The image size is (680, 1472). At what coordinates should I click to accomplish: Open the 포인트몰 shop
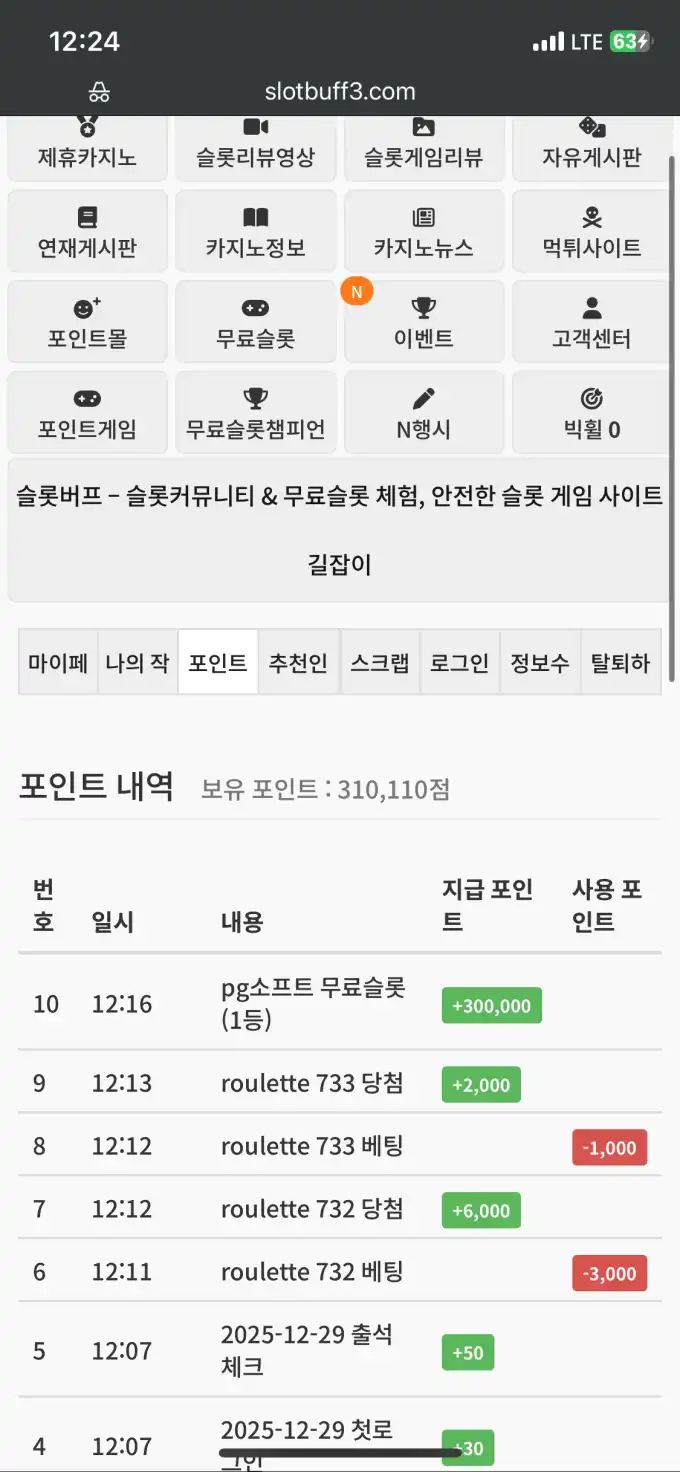87,323
